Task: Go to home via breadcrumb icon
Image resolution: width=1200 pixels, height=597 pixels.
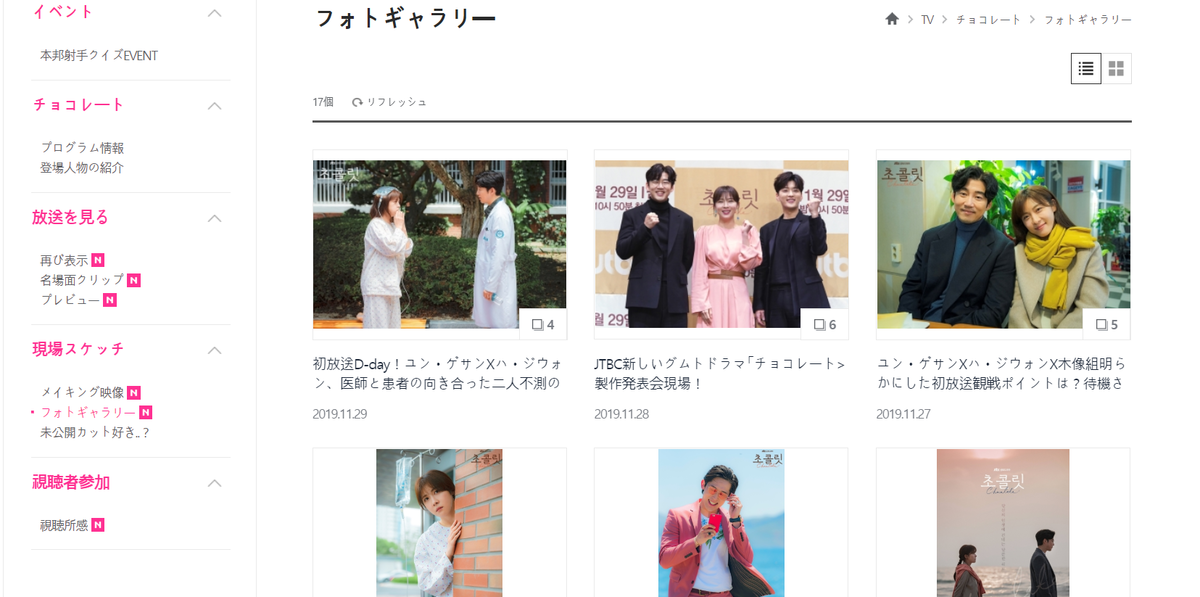Action: (x=892, y=19)
